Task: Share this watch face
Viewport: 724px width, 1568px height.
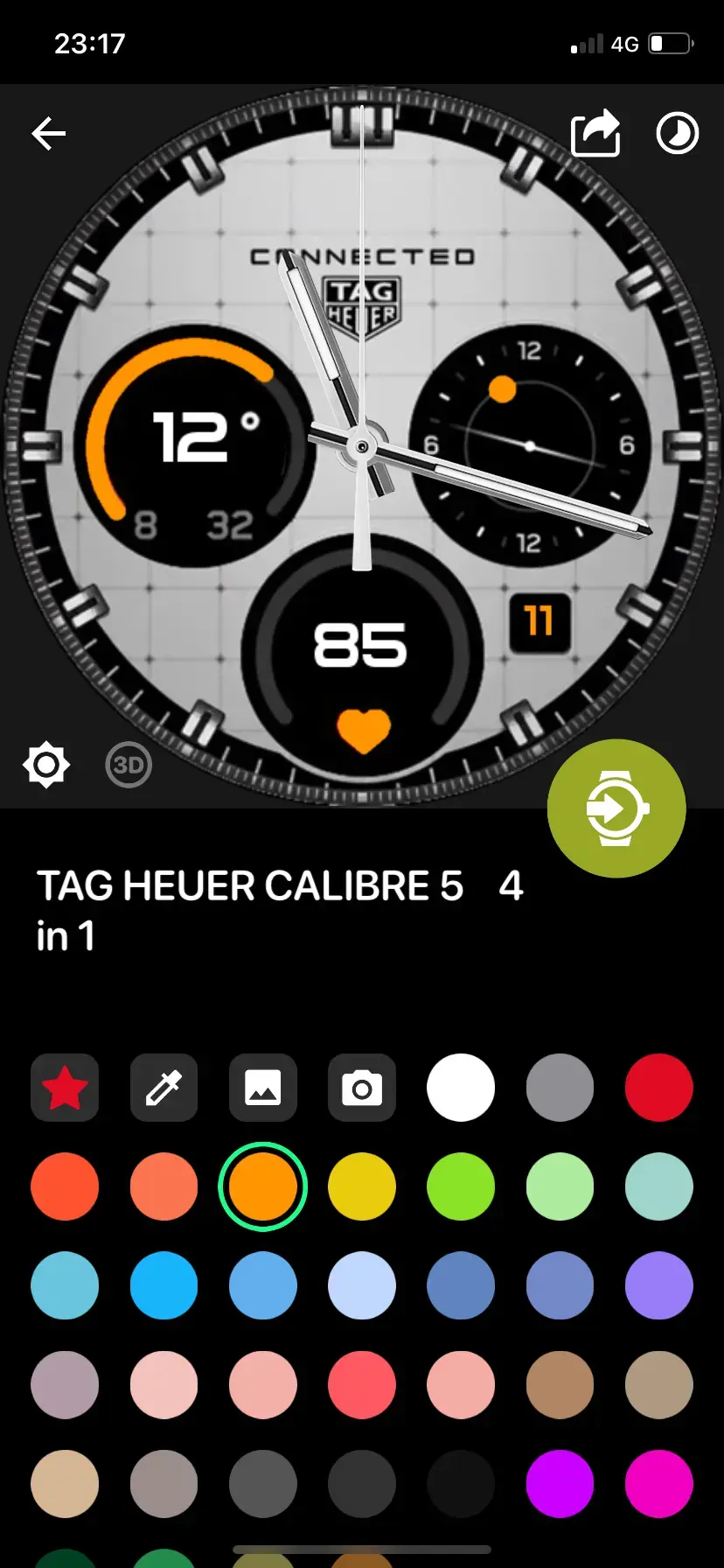Action: click(595, 133)
